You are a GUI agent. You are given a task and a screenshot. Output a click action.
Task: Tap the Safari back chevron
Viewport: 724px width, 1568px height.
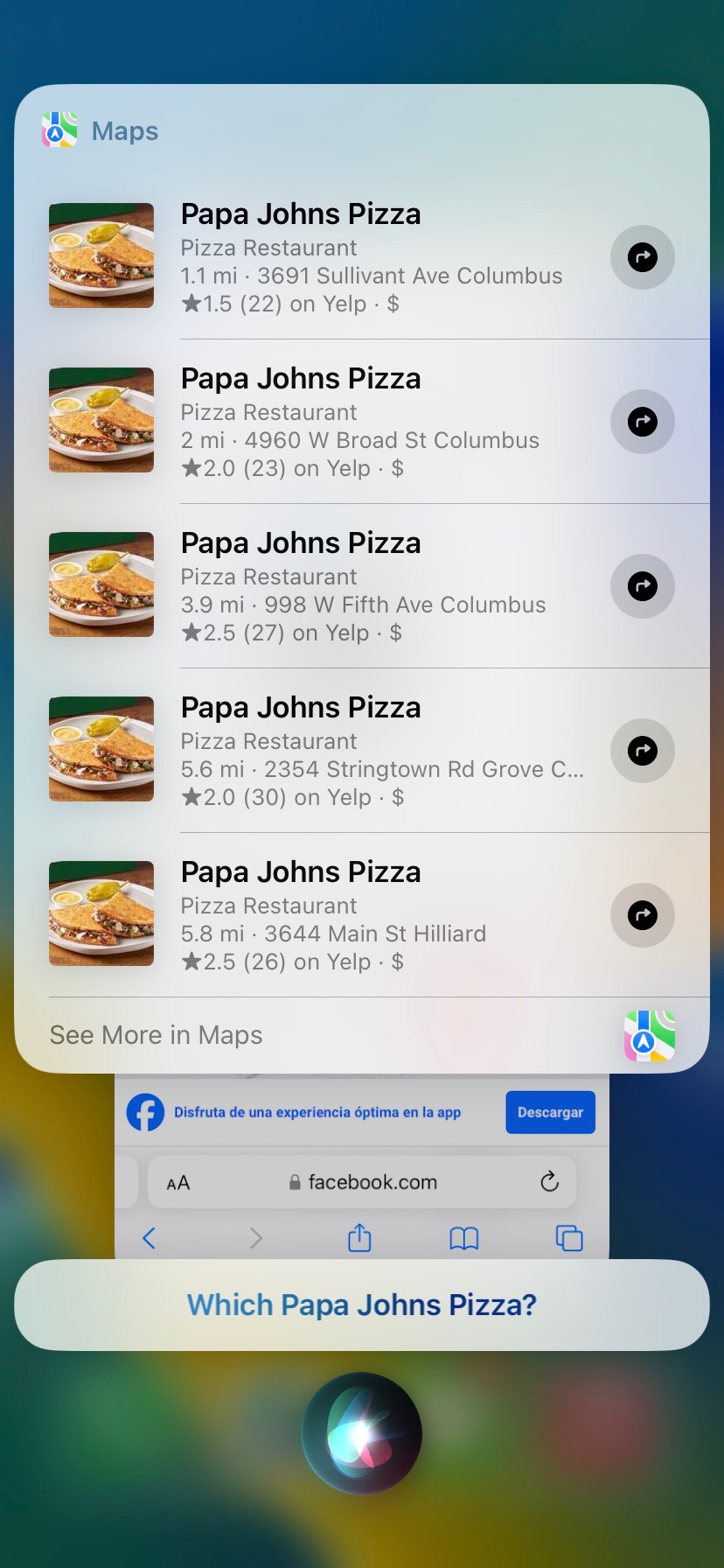point(149,1237)
